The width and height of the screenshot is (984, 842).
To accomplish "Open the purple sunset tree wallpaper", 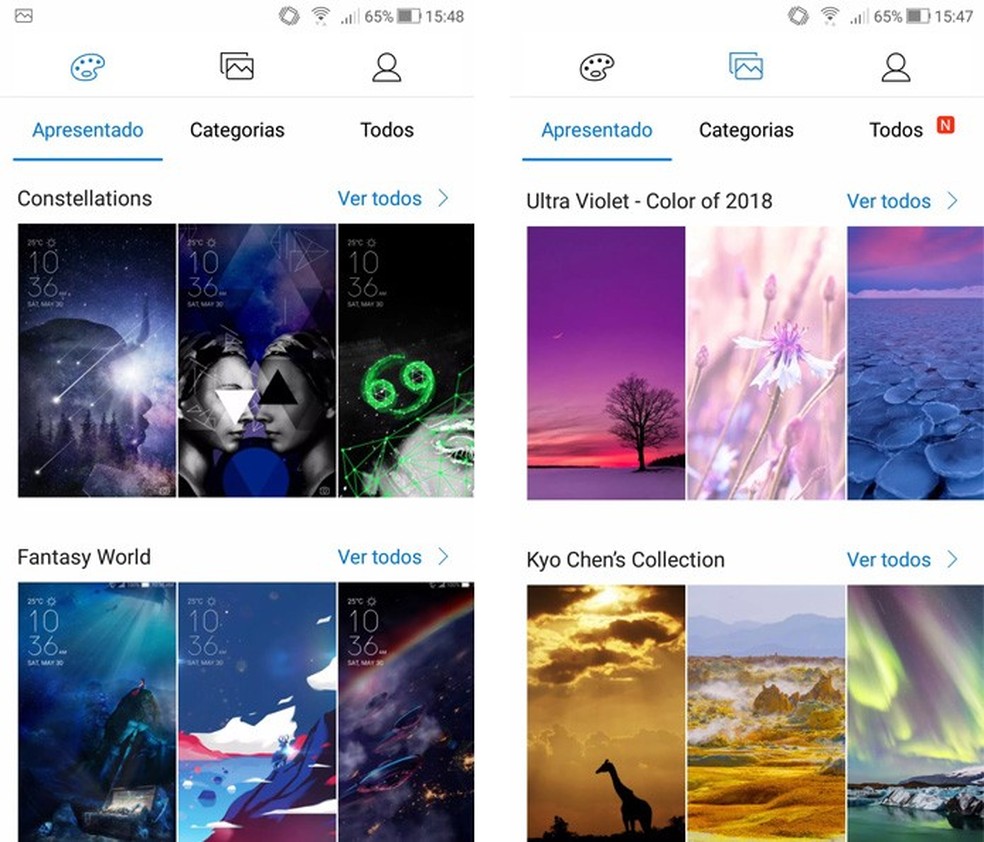I will tap(606, 363).
